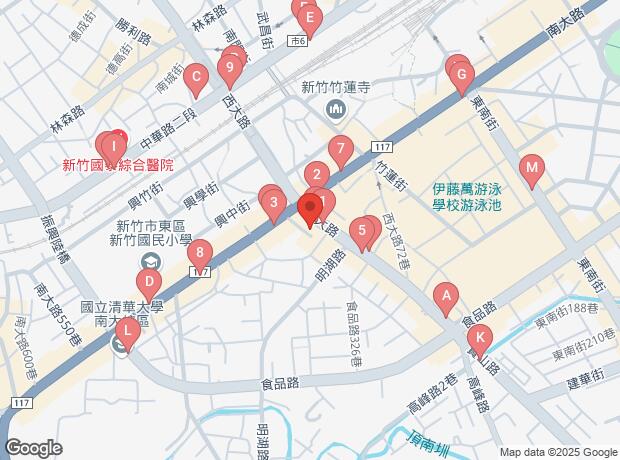620x460 pixels.
Task: Tap the marker labeled 3
Action: tap(274, 207)
